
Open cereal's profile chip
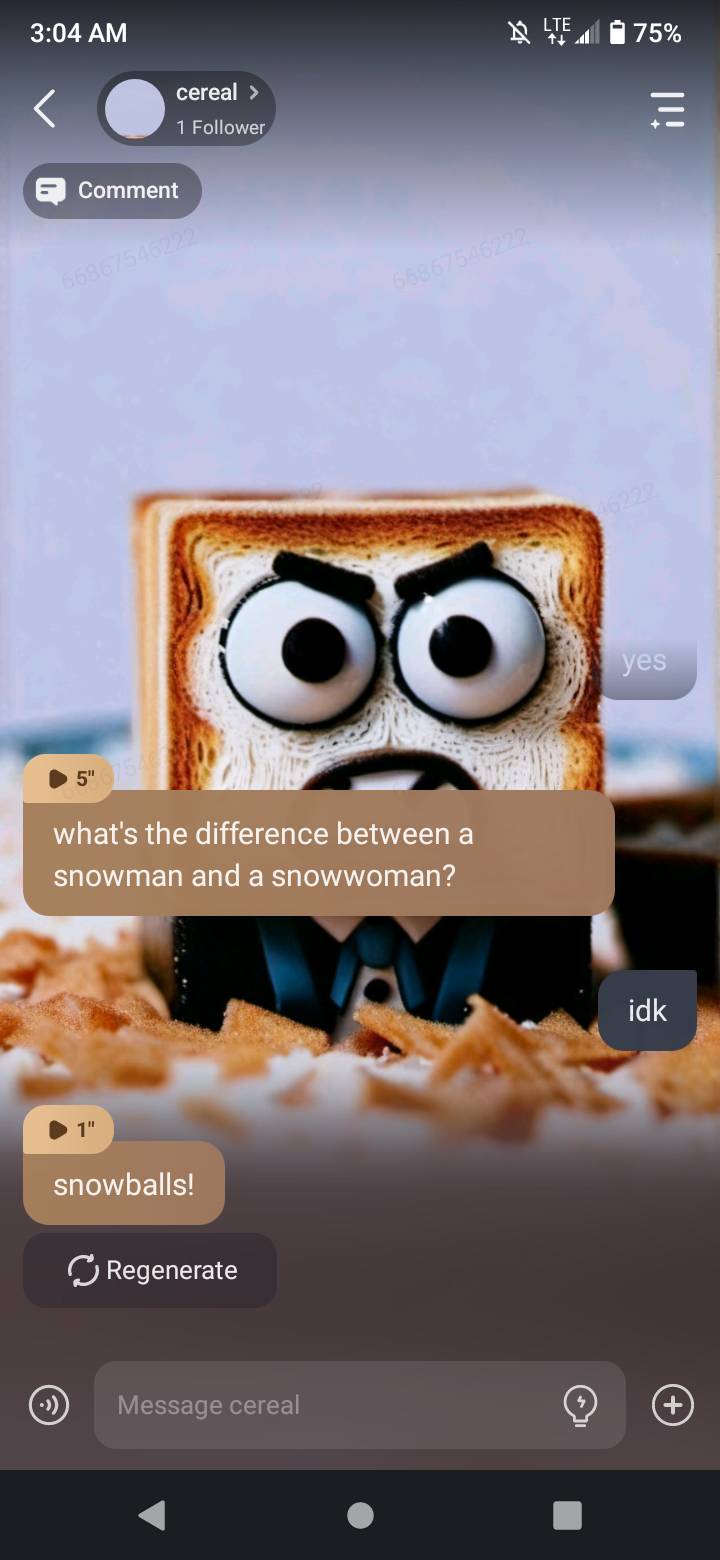pos(186,109)
